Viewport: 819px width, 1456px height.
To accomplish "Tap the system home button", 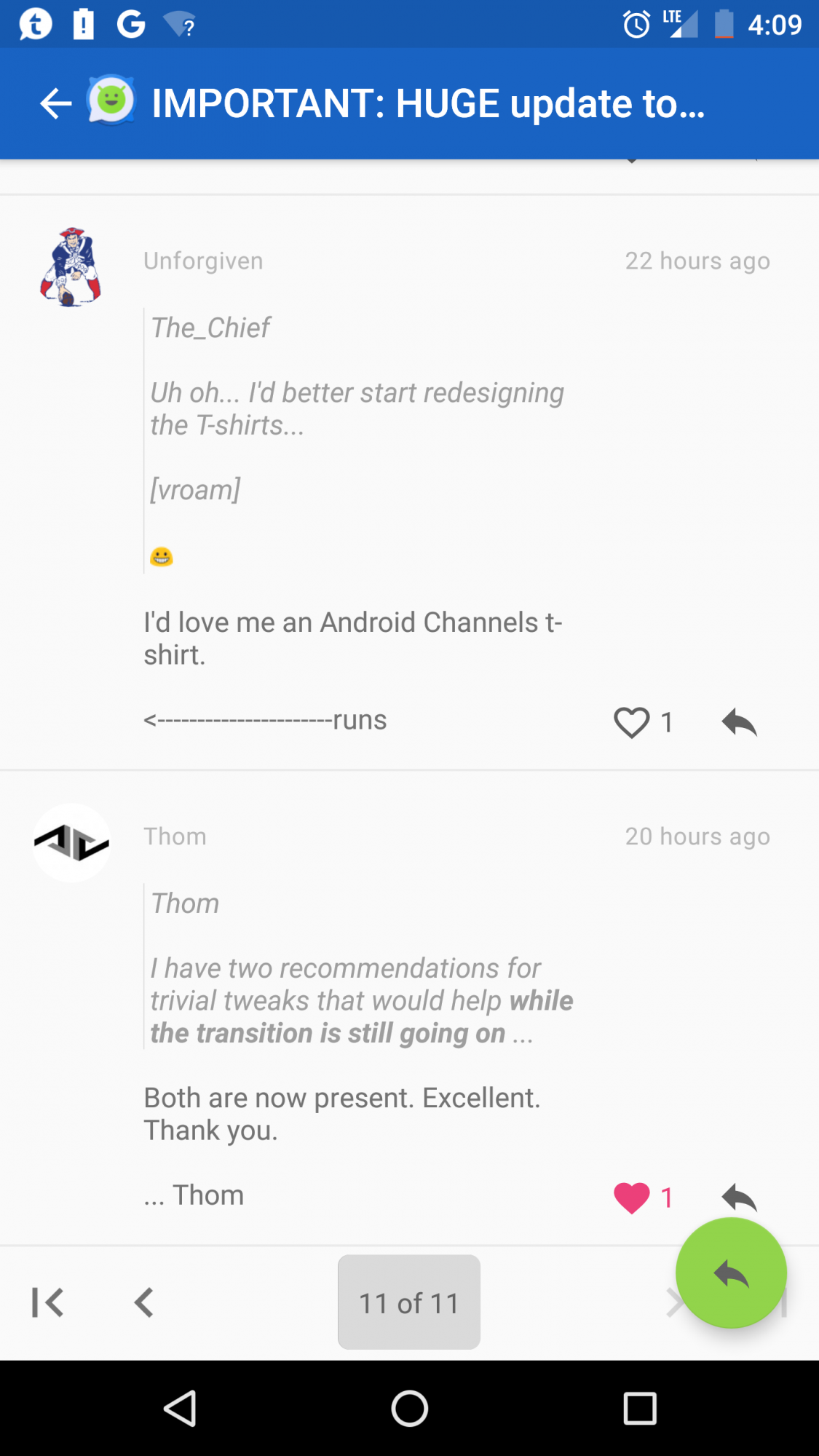I will click(409, 1408).
